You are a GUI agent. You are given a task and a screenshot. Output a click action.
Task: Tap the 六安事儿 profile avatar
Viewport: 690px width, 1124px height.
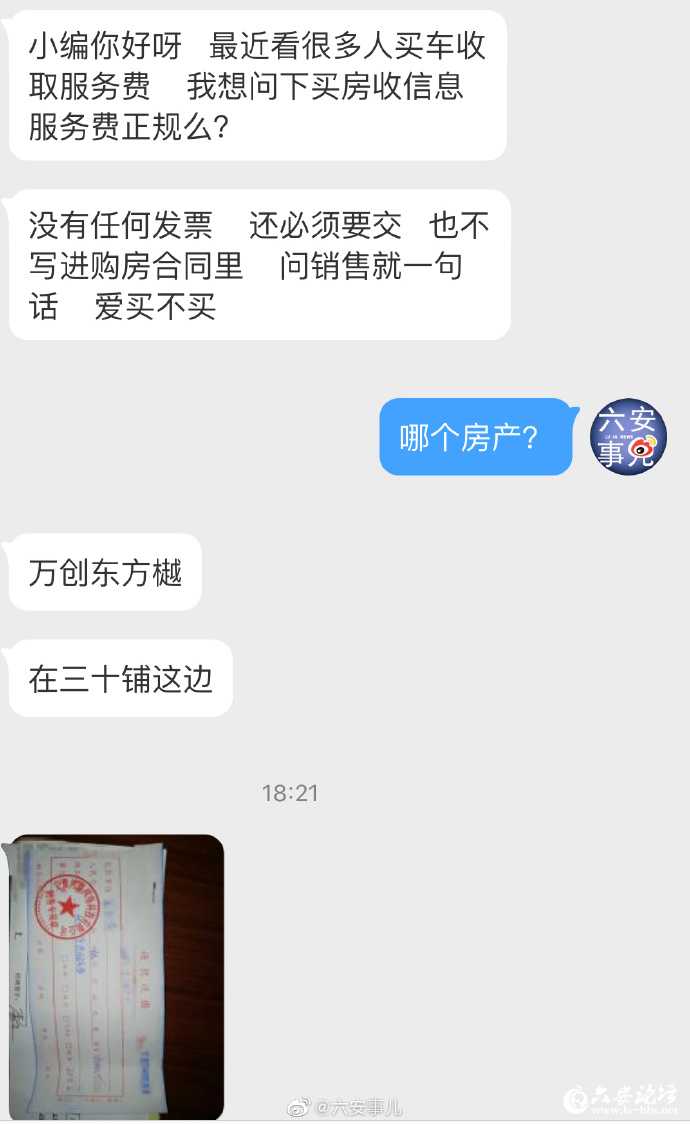tap(628, 437)
